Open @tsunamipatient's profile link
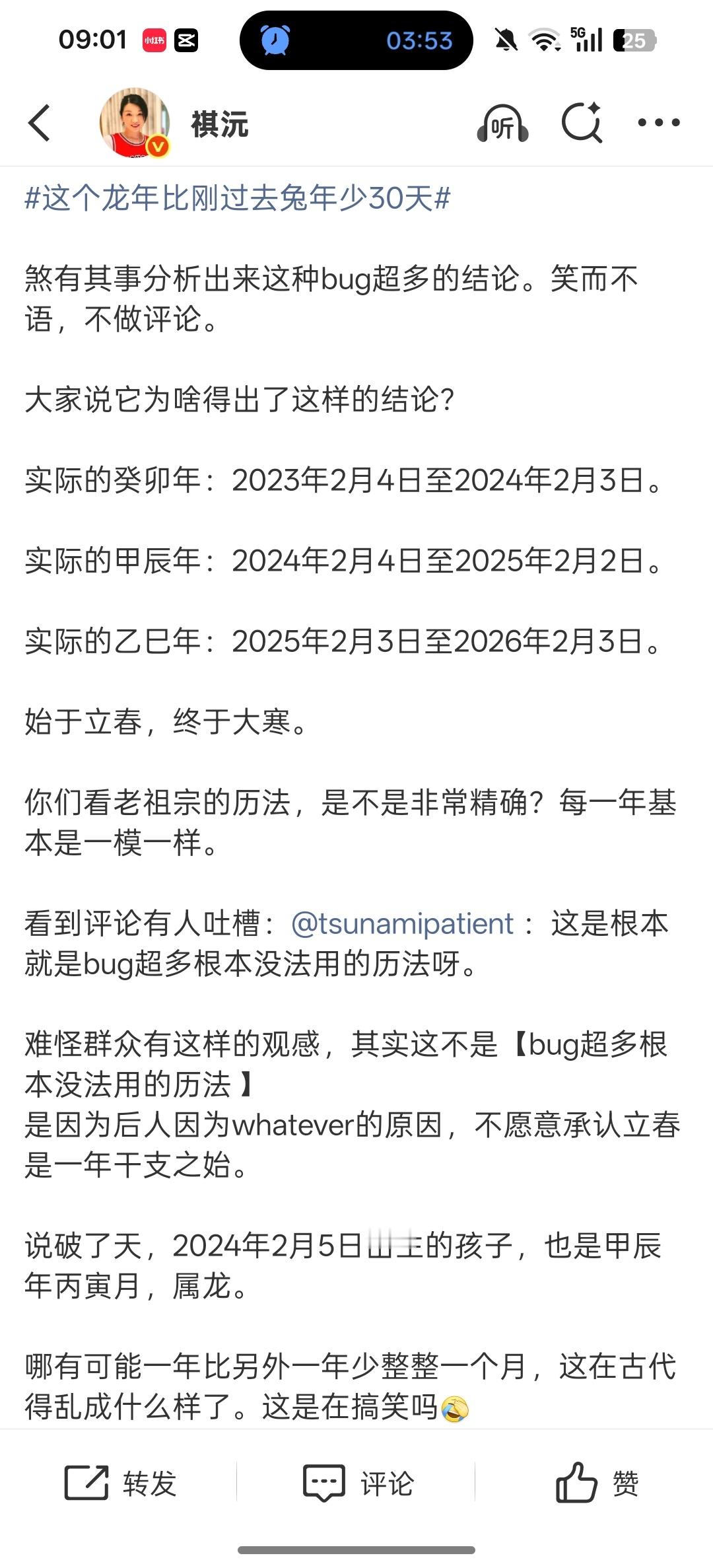 coord(403,925)
